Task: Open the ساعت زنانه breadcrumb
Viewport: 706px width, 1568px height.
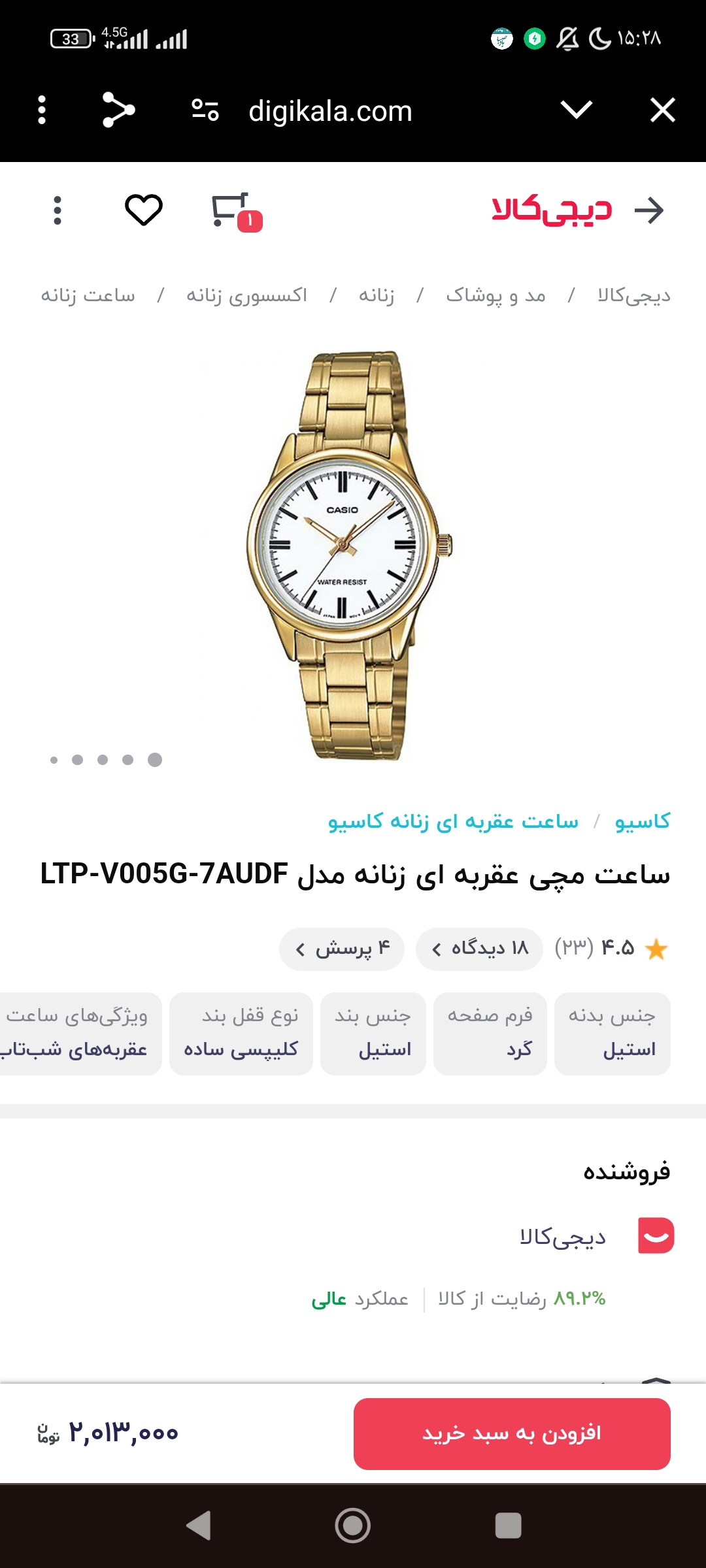Action: (88, 295)
